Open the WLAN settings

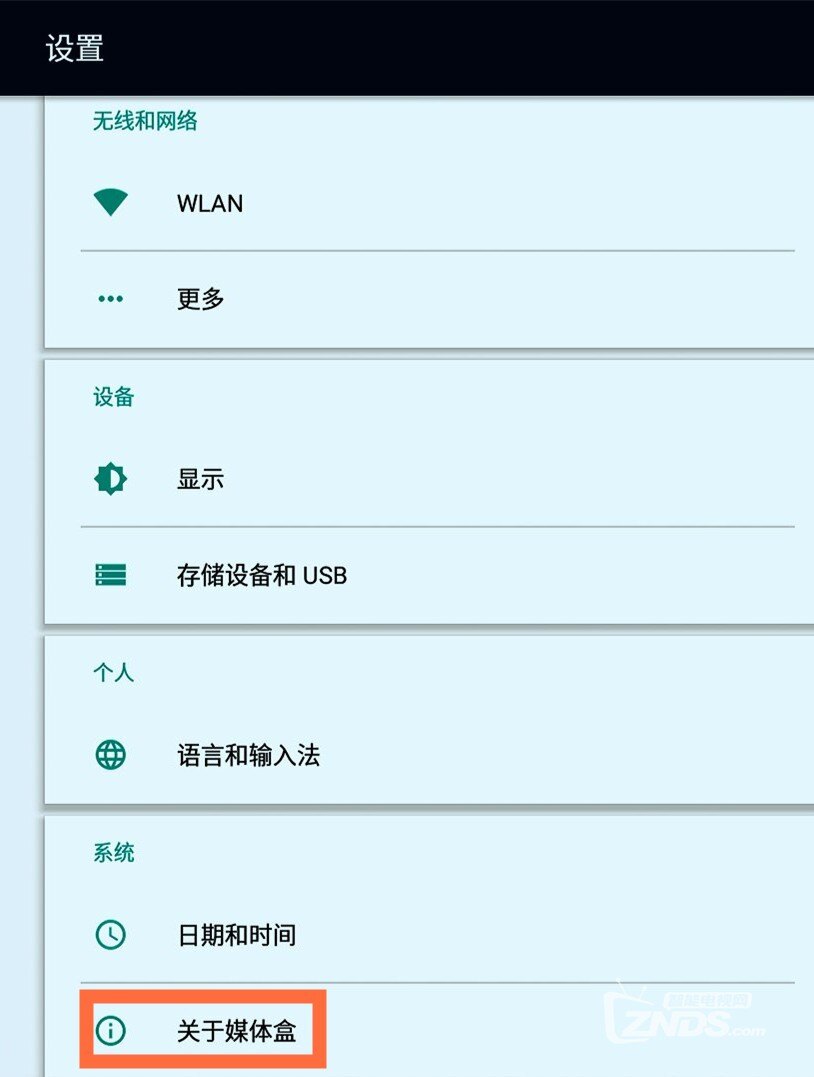tap(210, 203)
